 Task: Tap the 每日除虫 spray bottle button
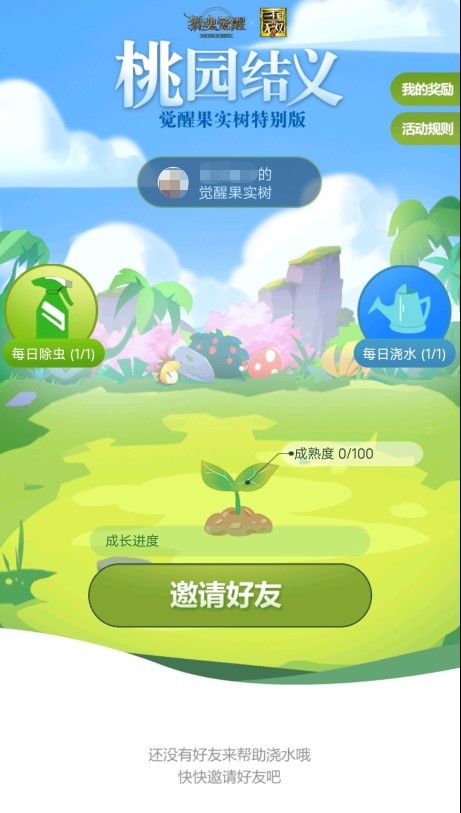click(x=51, y=315)
